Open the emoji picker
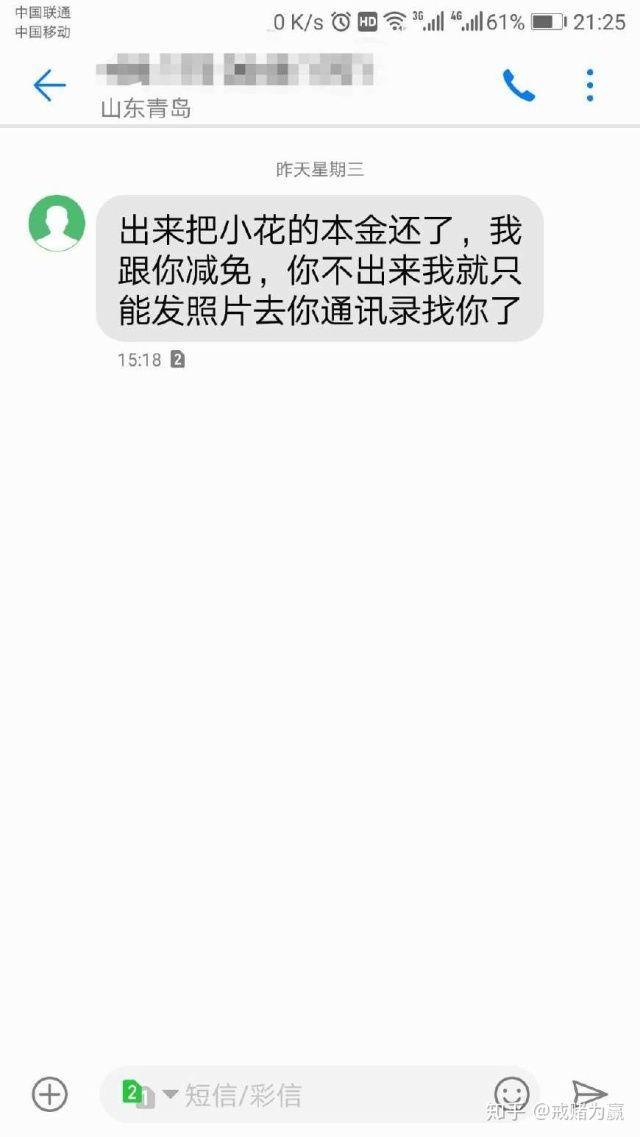Image resolution: width=640 pixels, height=1137 pixels. coord(512,1094)
